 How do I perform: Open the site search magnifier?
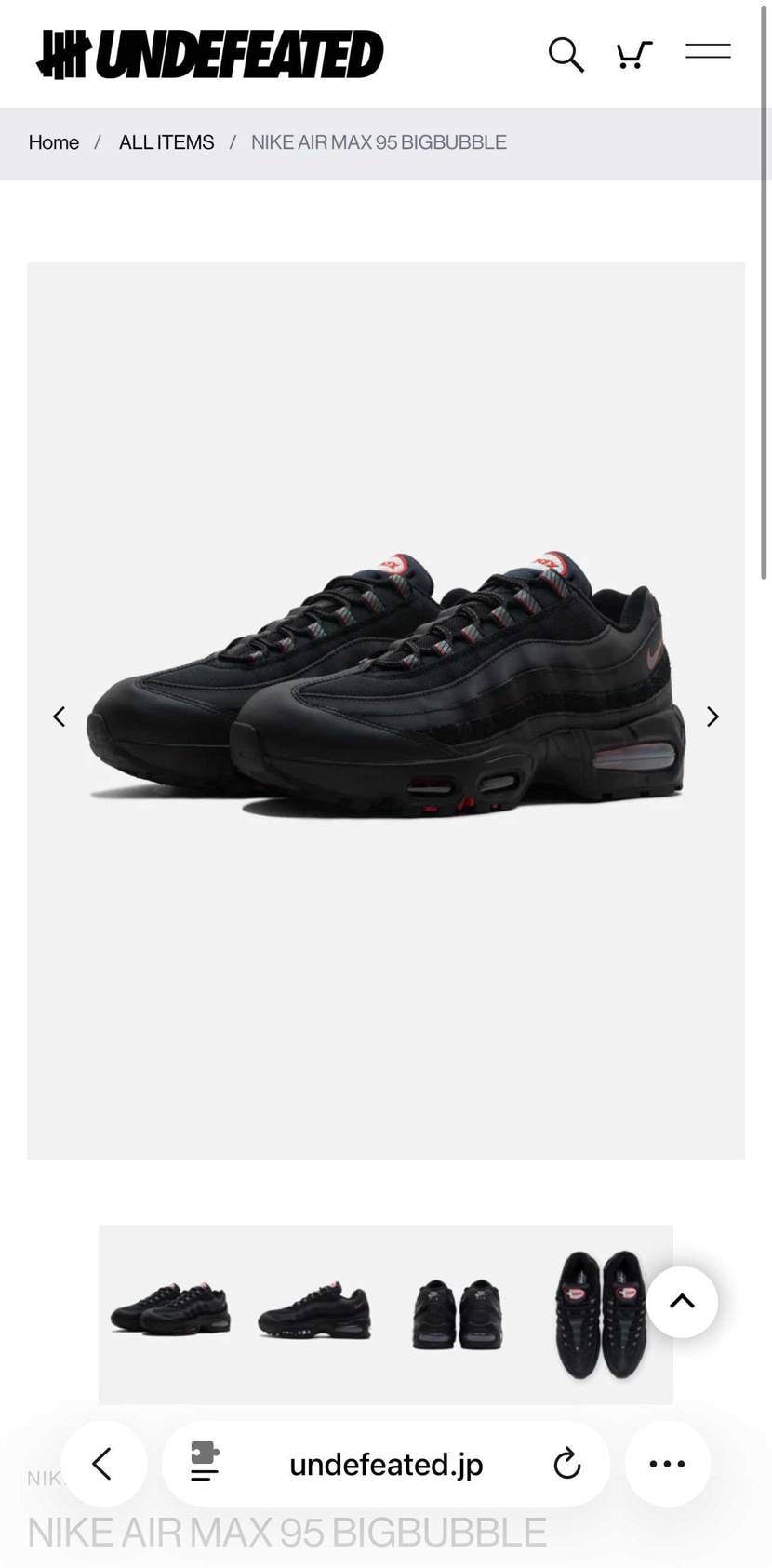(566, 54)
